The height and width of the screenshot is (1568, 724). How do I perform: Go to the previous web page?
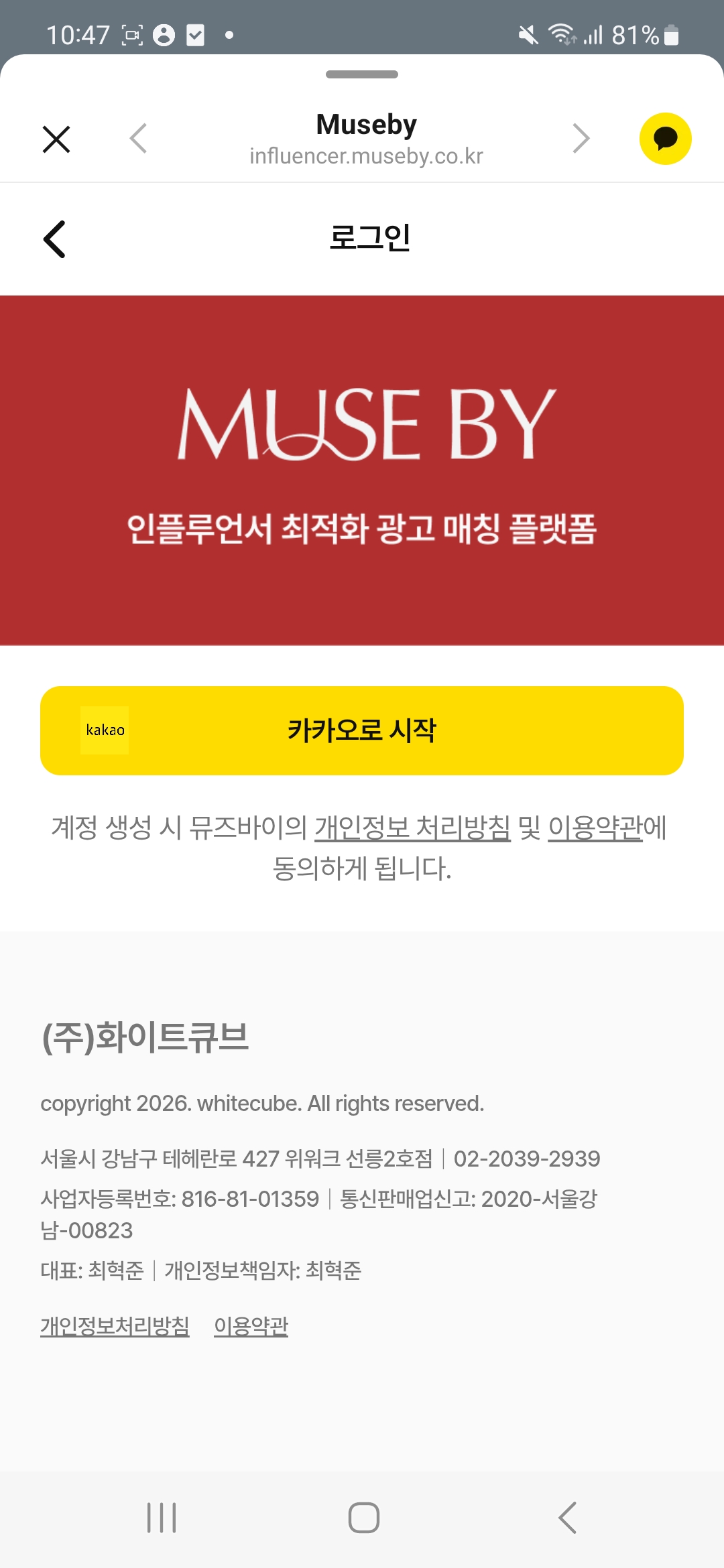[x=138, y=139]
